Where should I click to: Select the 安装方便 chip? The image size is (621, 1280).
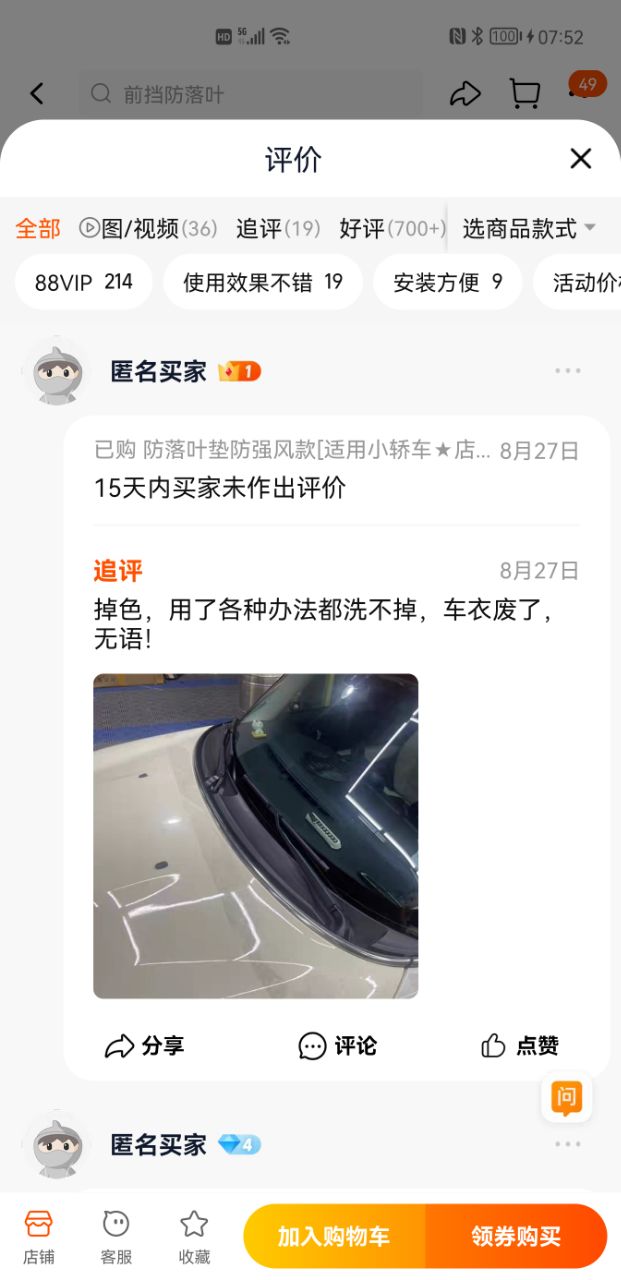click(x=448, y=282)
